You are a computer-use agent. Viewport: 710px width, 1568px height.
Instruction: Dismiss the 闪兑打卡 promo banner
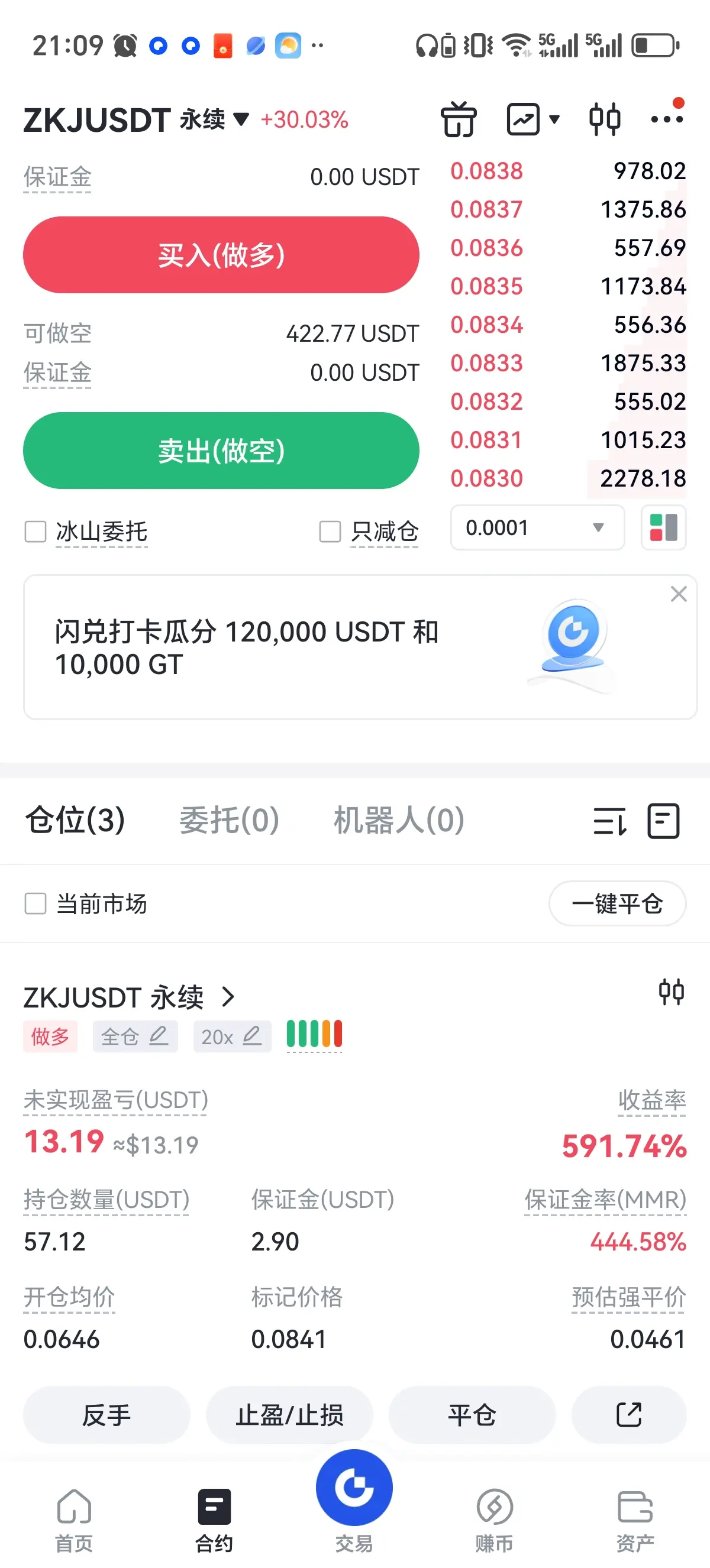point(678,594)
